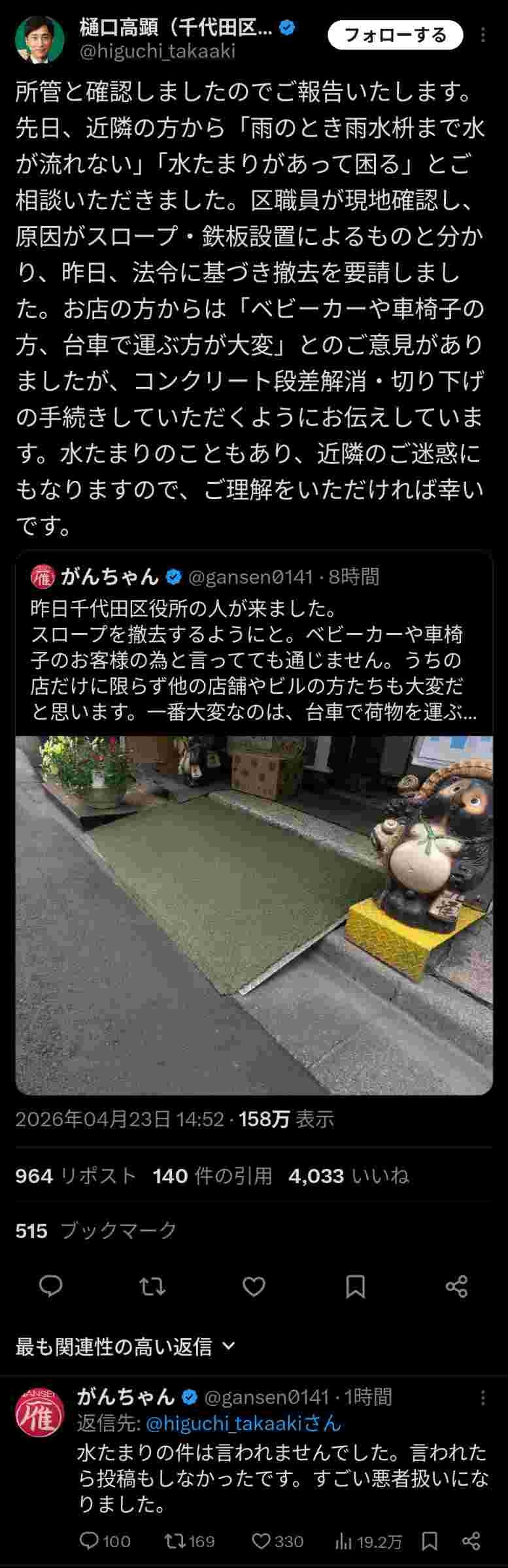
Task: Repost the main post
Action: [x=152, y=1286]
